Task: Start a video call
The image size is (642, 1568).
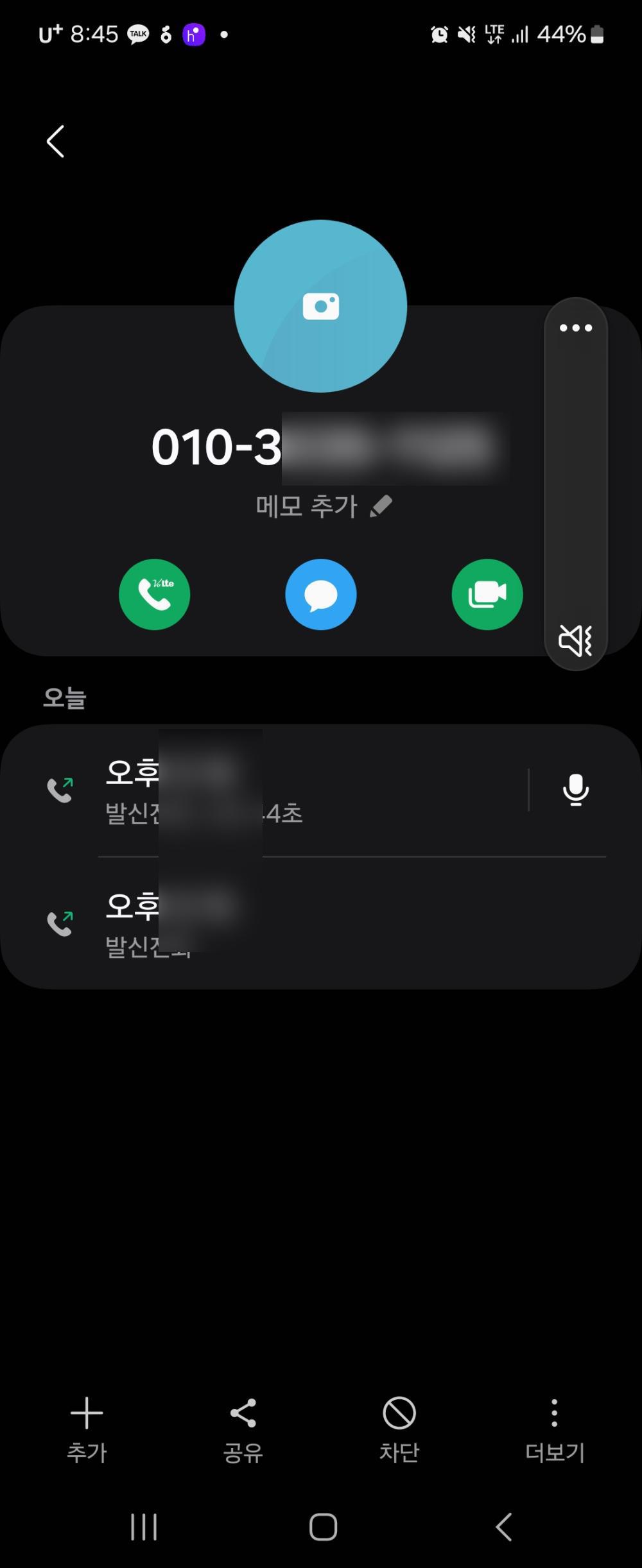Action: point(487,594)
